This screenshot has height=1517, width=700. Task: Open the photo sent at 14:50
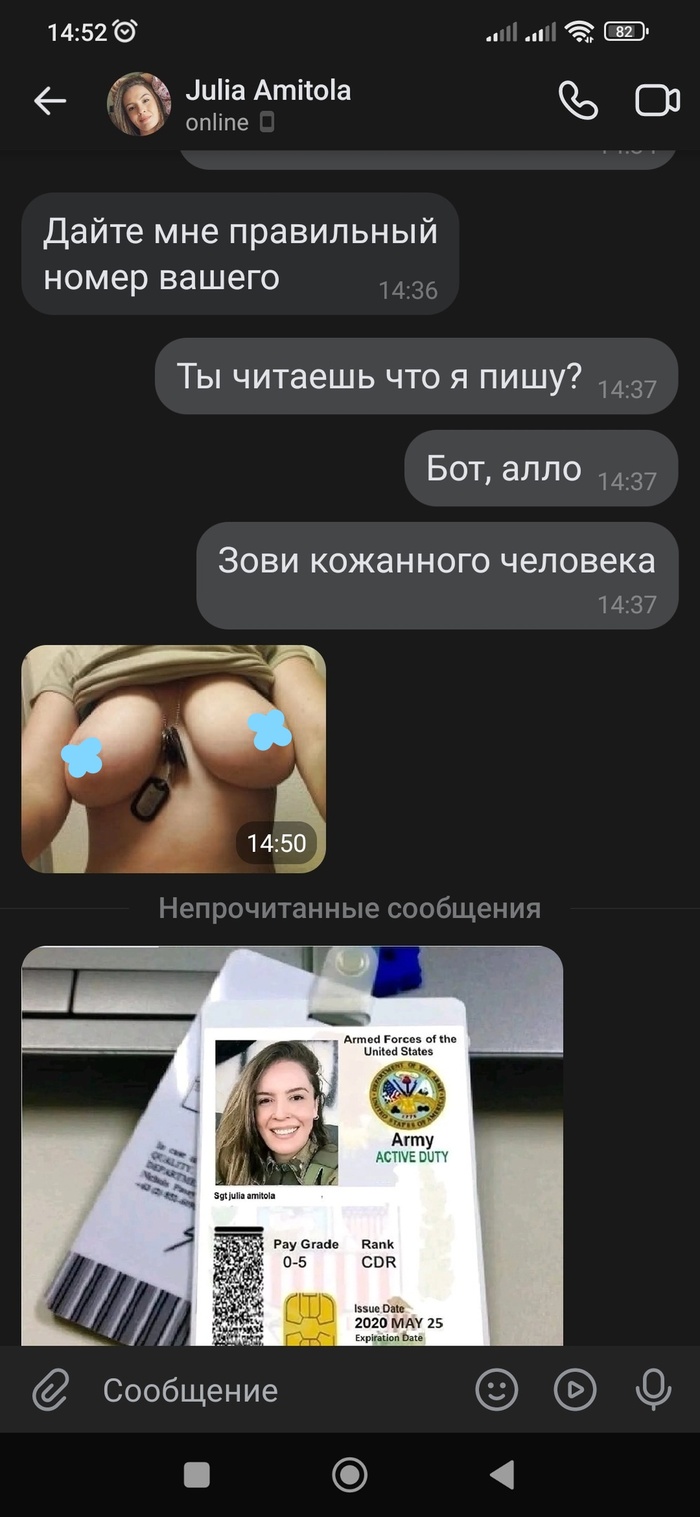click(x=173, y=758)
